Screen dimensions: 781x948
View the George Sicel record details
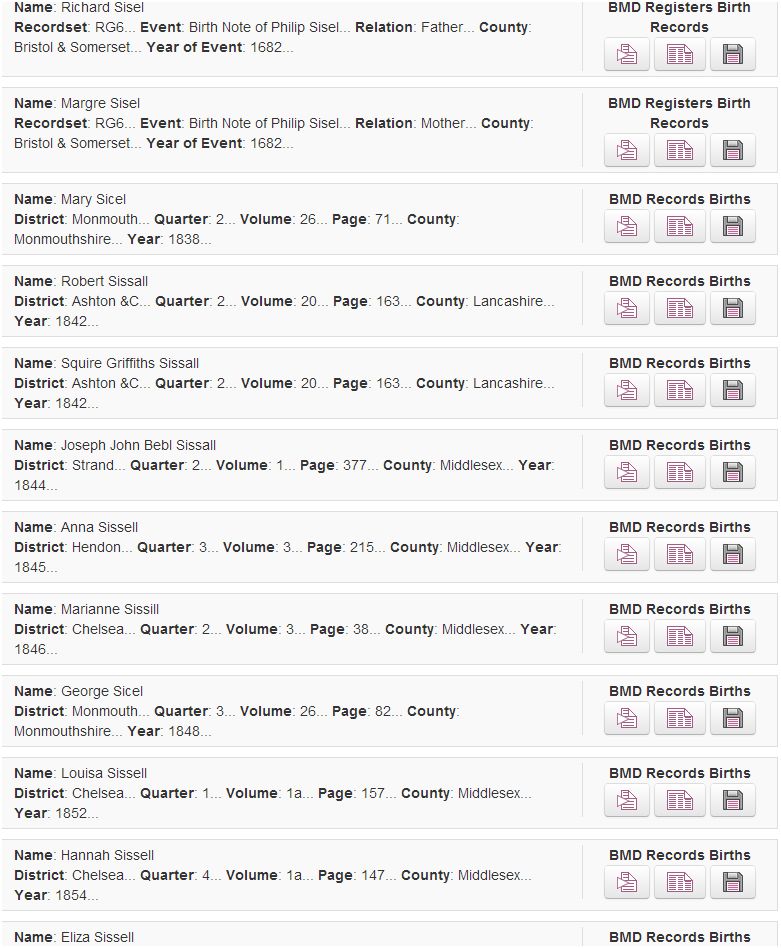627,718
